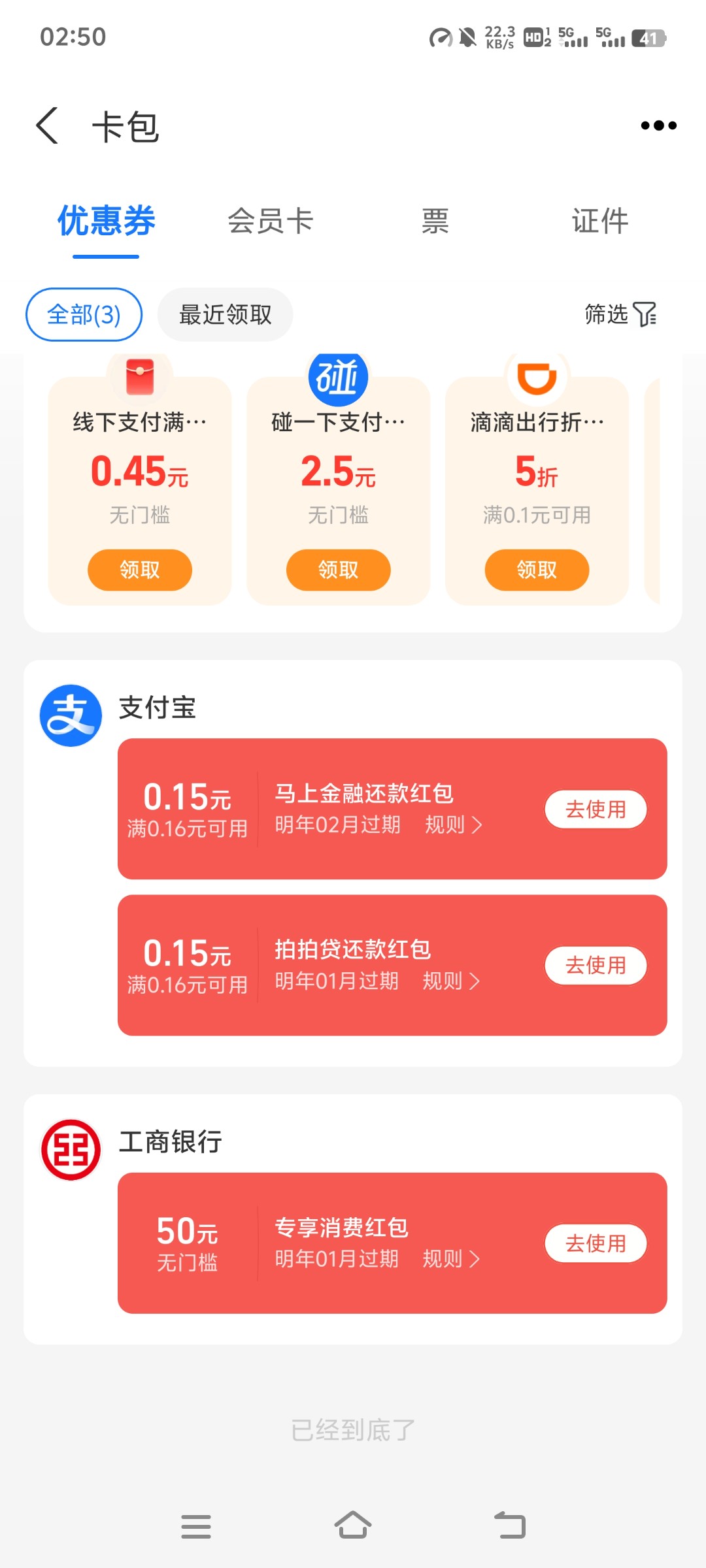Claim the 2.5元 碰一下支付 coupon

click(x=339, y=570)
